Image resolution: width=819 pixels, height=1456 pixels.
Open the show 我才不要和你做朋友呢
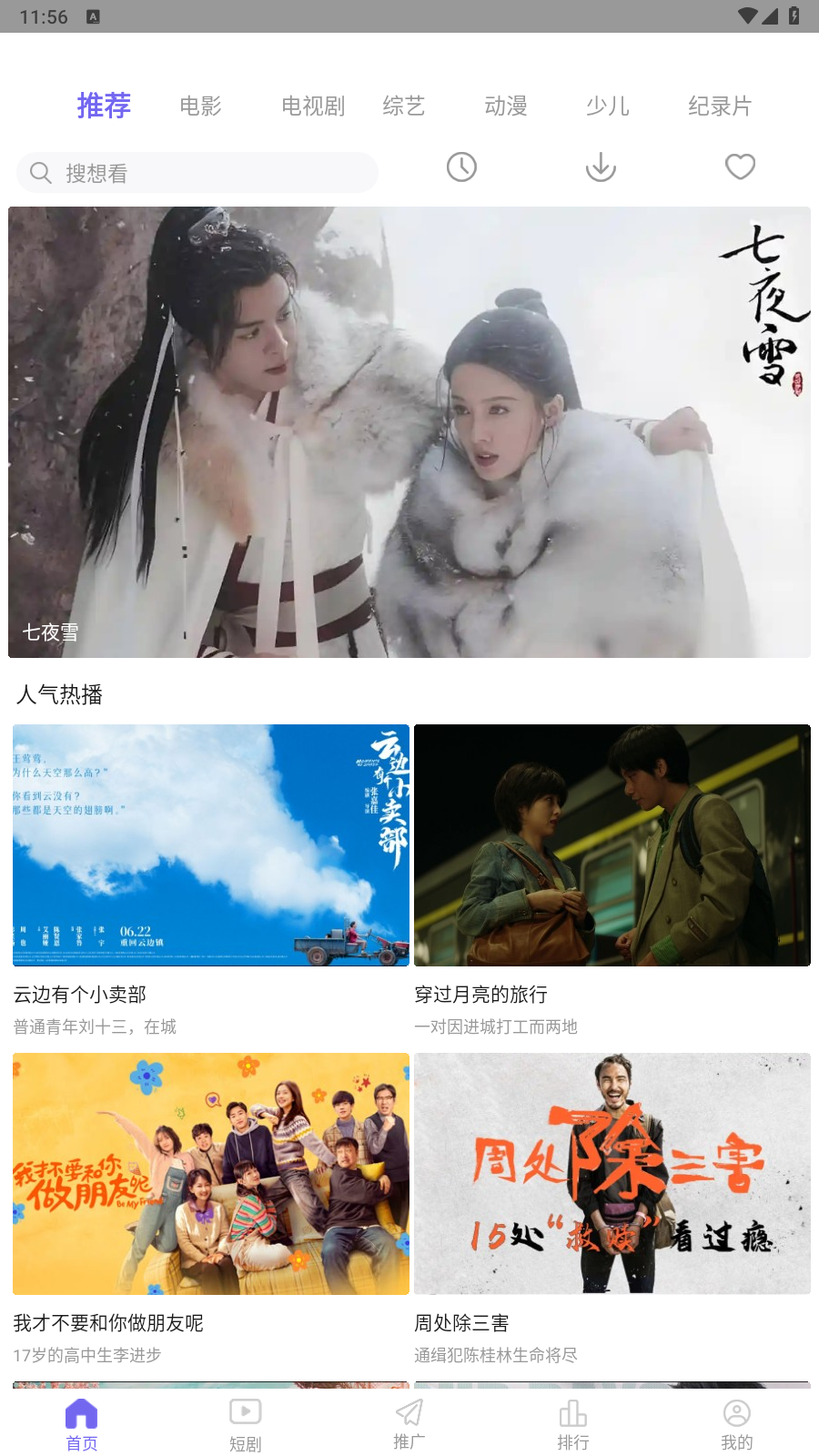coord(211,1174)
